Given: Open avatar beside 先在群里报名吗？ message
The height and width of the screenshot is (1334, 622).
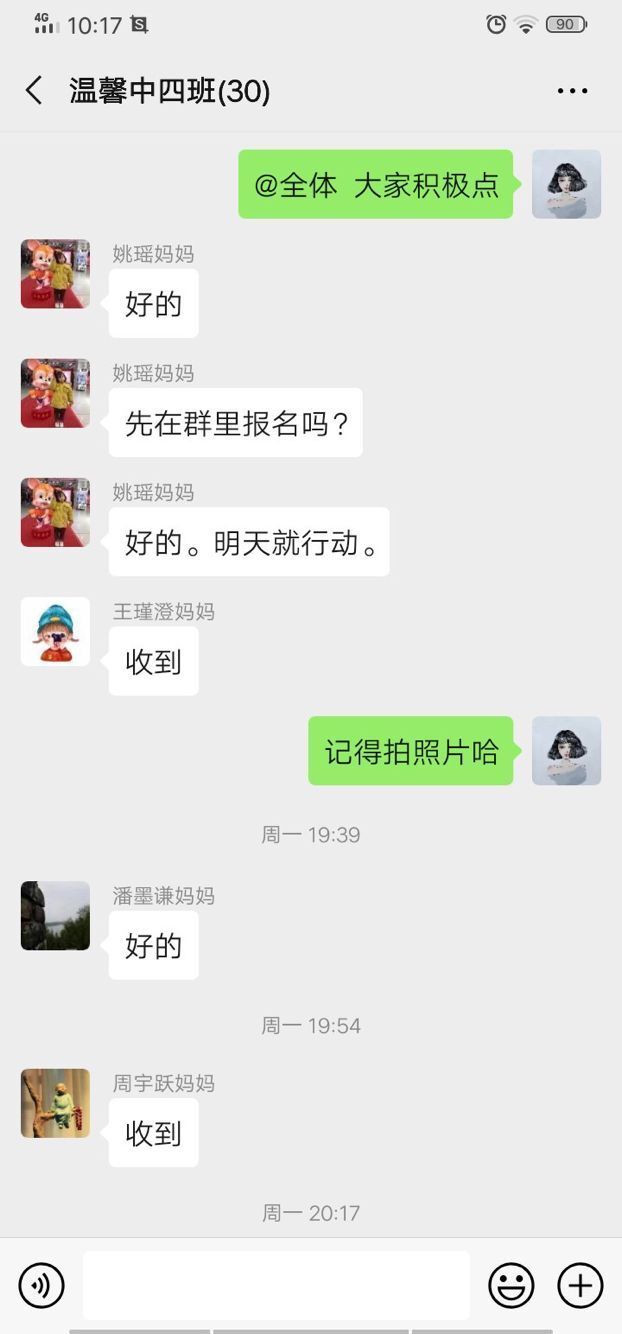Looking at the screenshot, I should 55,393.
